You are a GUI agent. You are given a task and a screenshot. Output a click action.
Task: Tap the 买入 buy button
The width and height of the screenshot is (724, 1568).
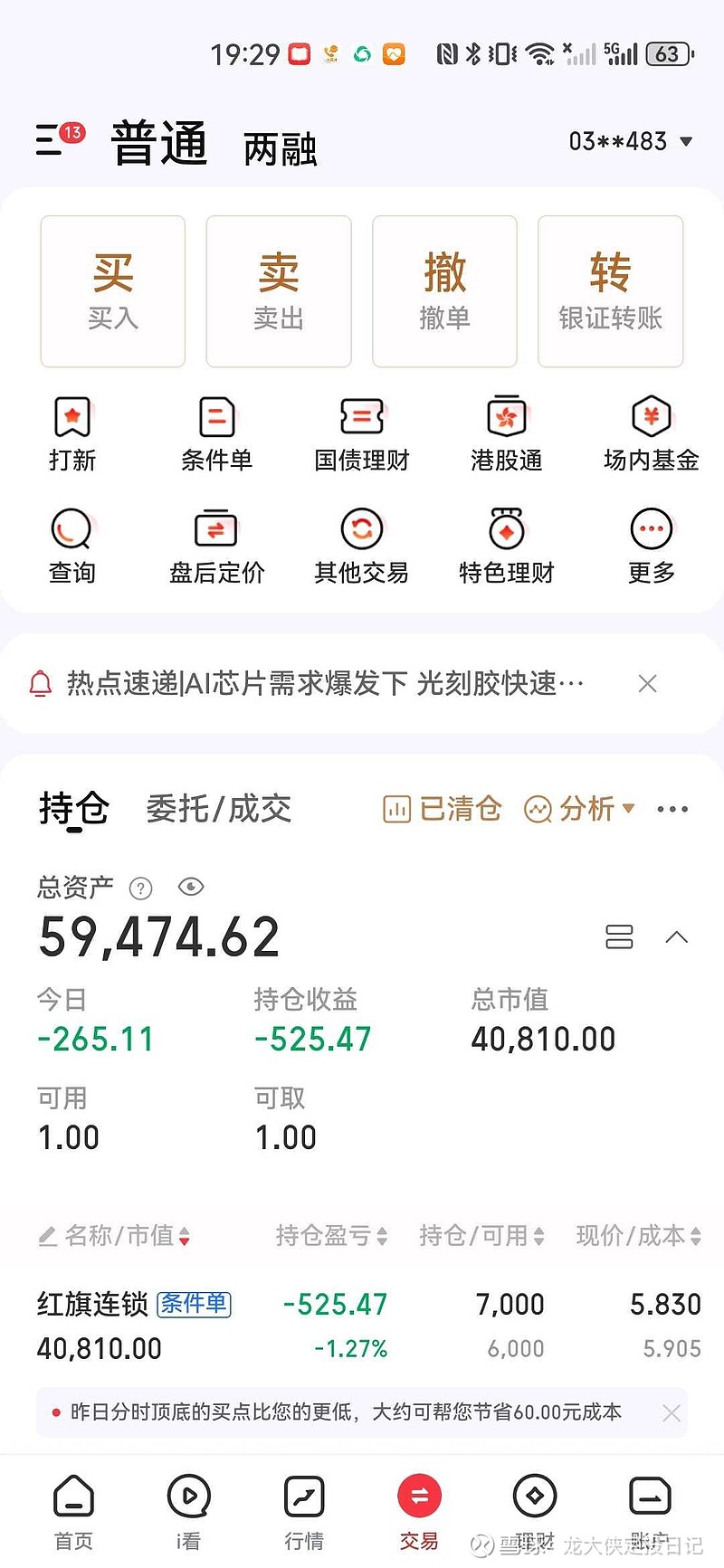pos(113,291)
